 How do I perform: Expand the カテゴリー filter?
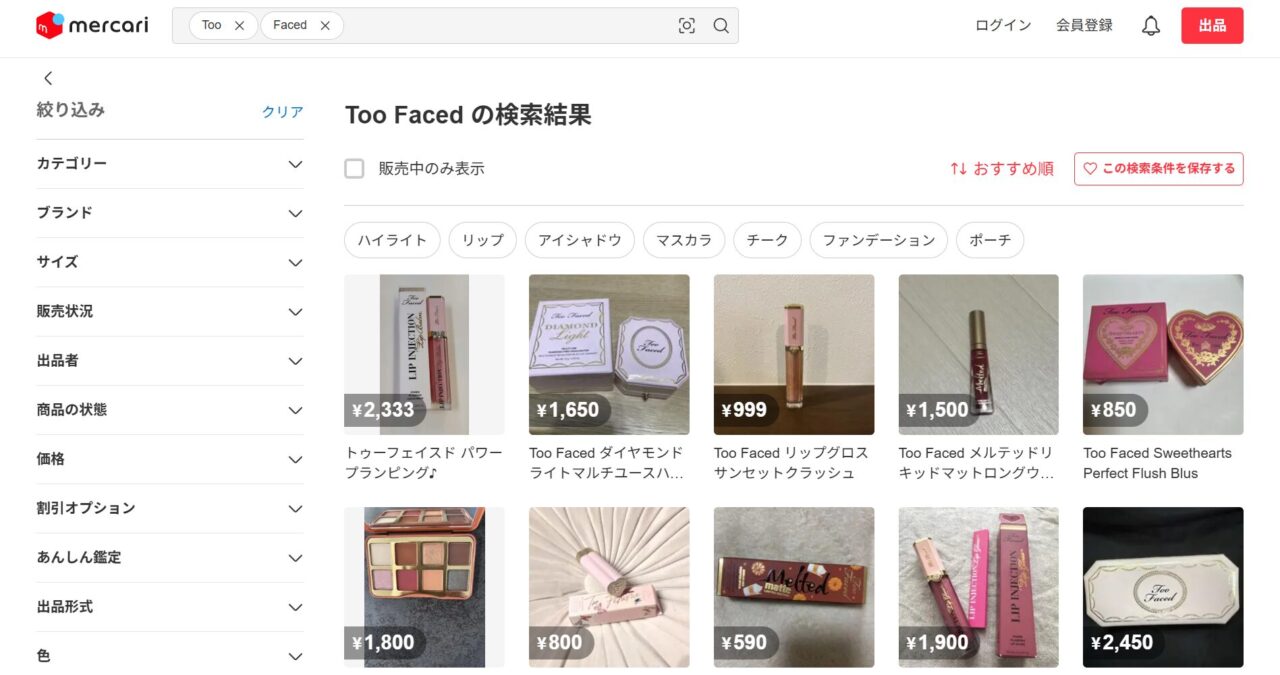pyautogui.click(x=170, y=164)
